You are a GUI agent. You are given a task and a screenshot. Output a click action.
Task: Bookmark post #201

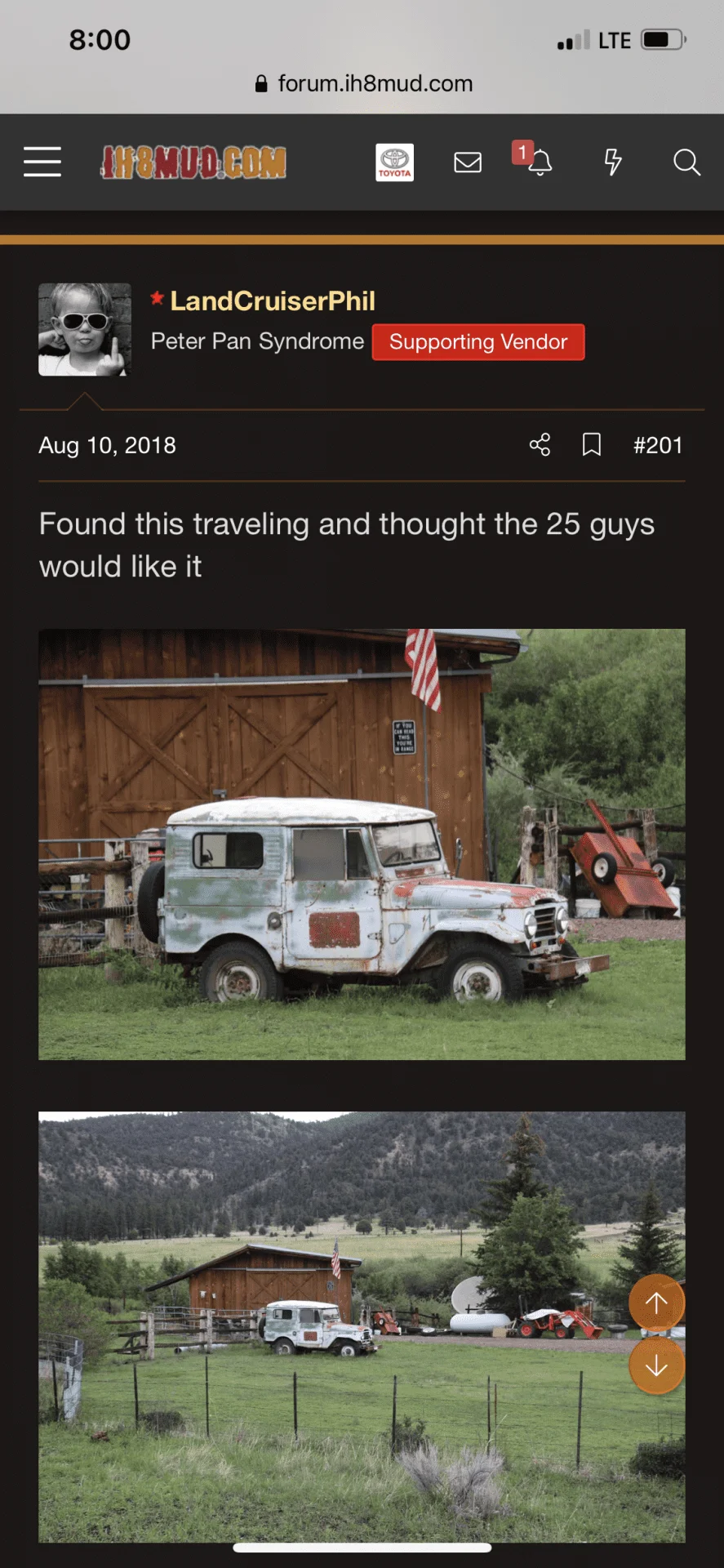(592, 445)
